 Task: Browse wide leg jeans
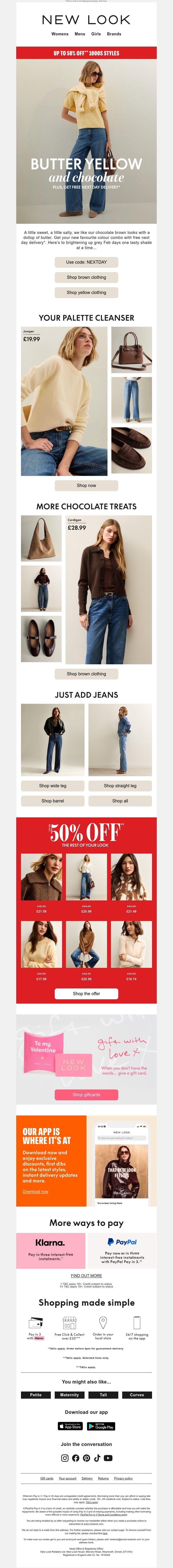pyautogui.click(x=53, y=786)
